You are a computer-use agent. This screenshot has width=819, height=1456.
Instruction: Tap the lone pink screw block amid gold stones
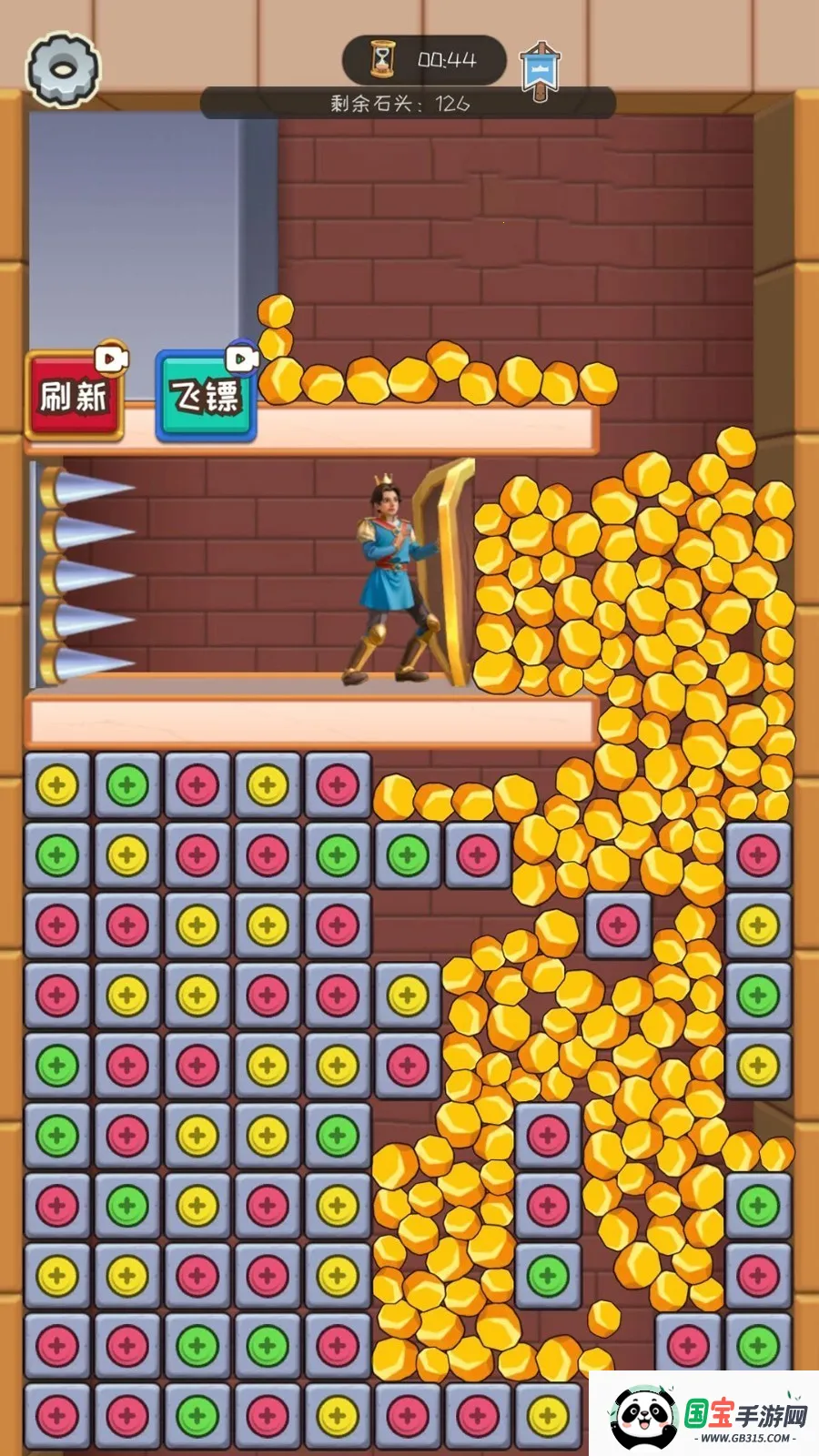618,925
